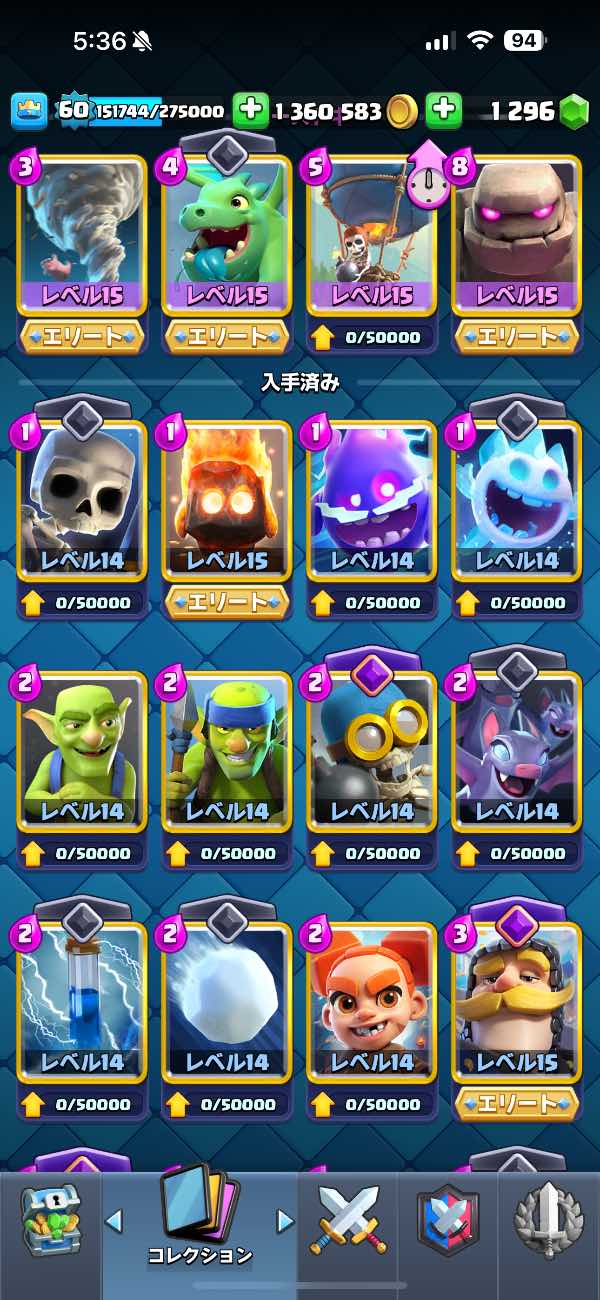The height and width of the screenshot is (1300, 600).
Task: Tap the green plus next to gold
Action: coord(251,111)
